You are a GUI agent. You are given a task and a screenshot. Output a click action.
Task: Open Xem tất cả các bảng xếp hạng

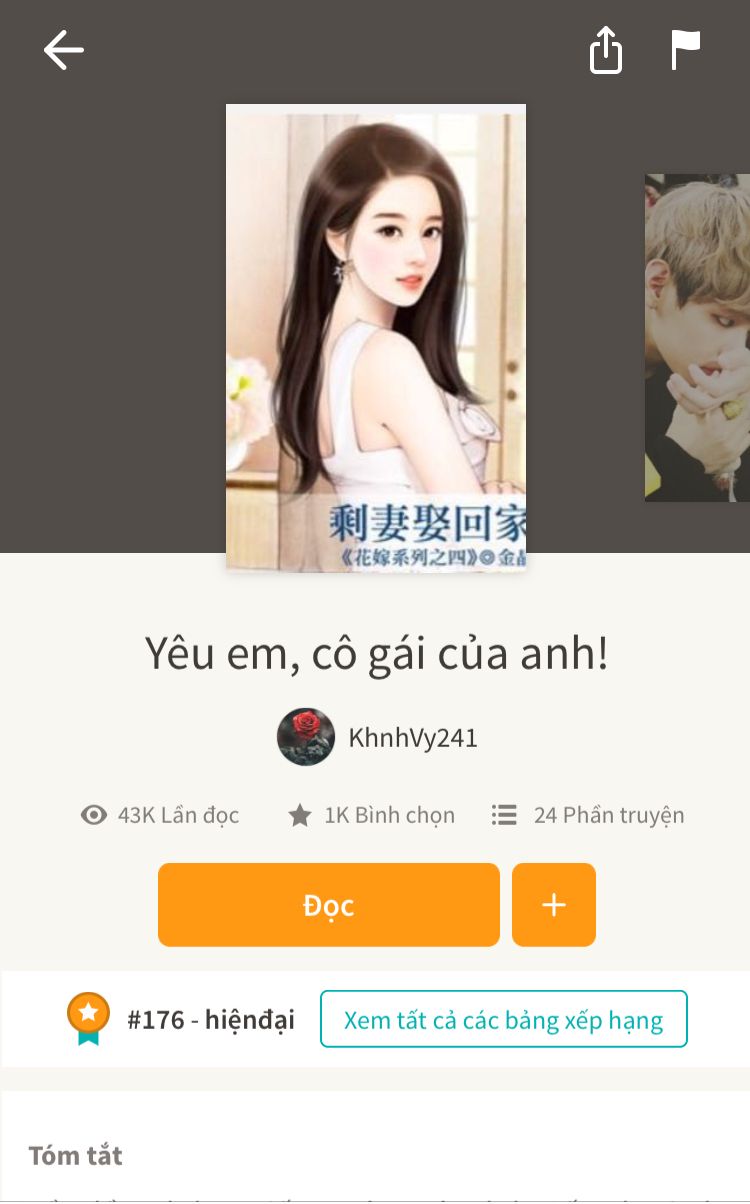[503, 1019]
